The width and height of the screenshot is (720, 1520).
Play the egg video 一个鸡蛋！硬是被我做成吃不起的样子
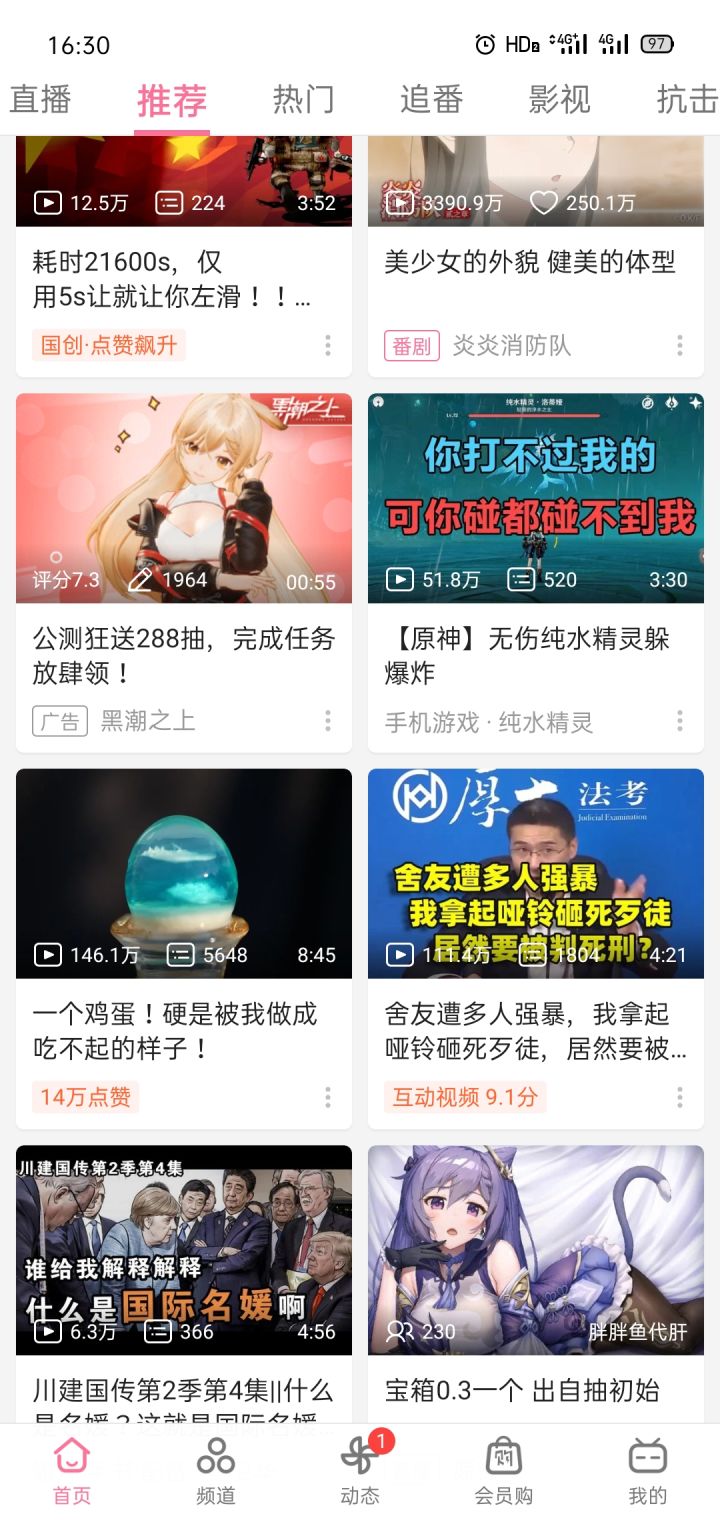click(x=184, y=948)
